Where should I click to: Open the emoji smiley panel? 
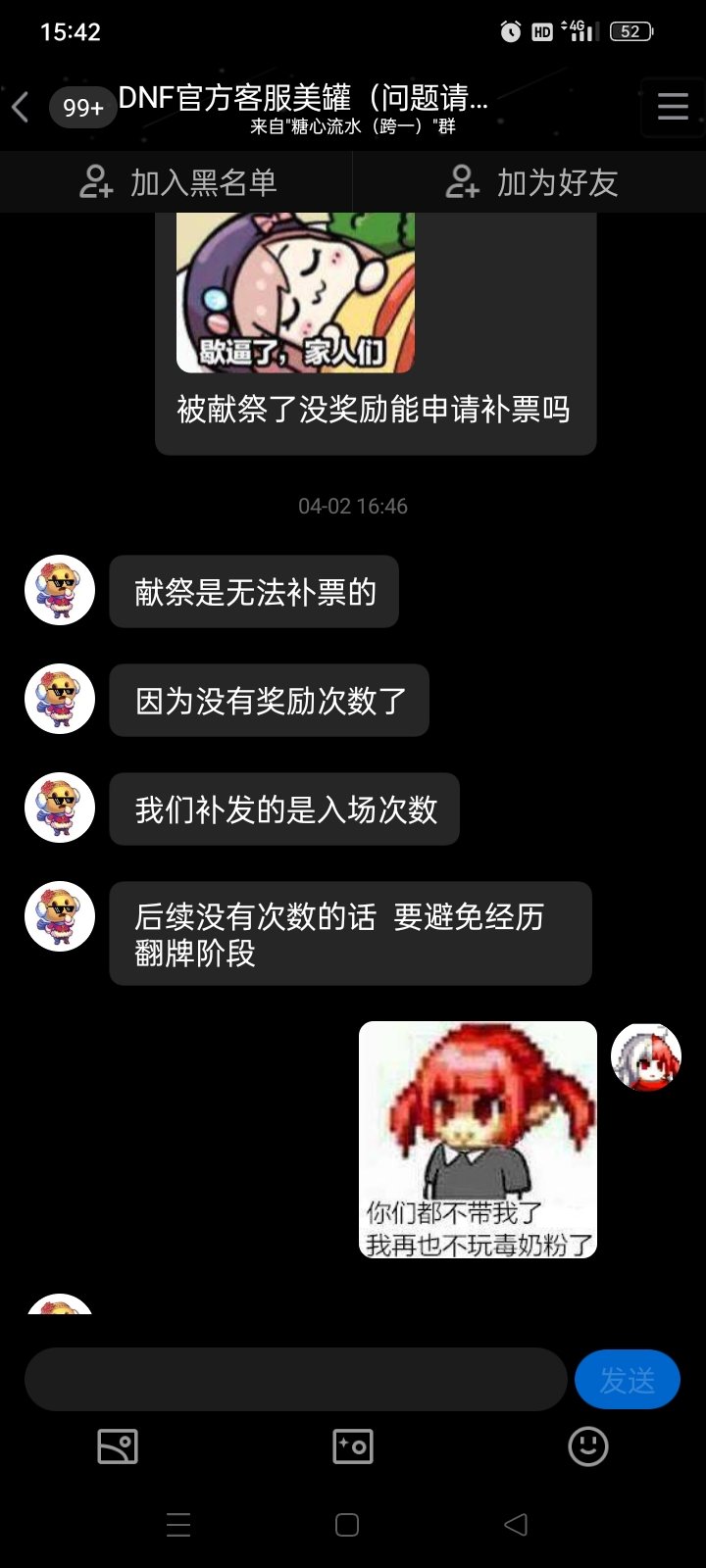click(x=588, y=1446)
